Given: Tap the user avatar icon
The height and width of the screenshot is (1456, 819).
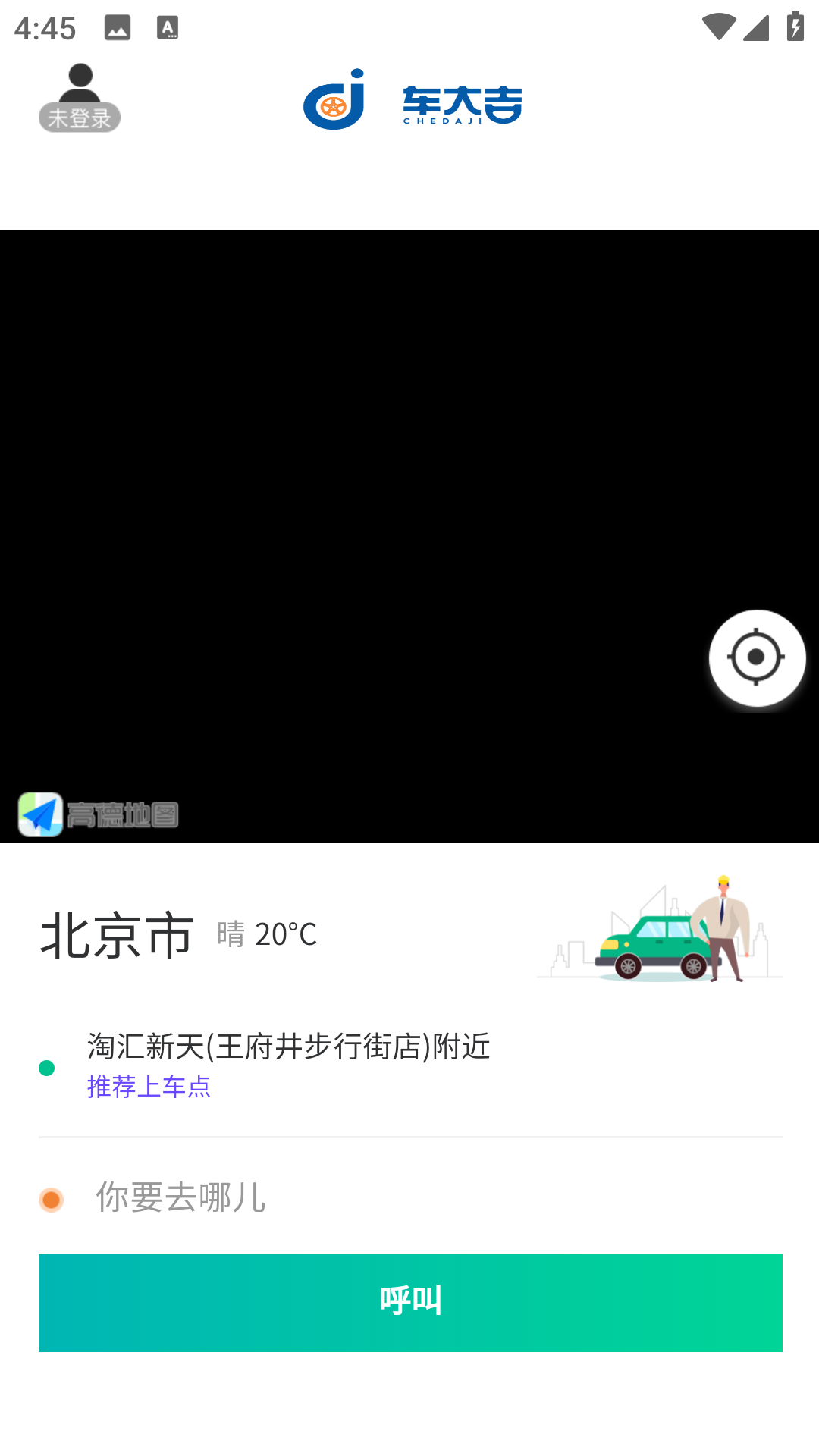Looking at the screenshot, I should (x=78, y=83).
